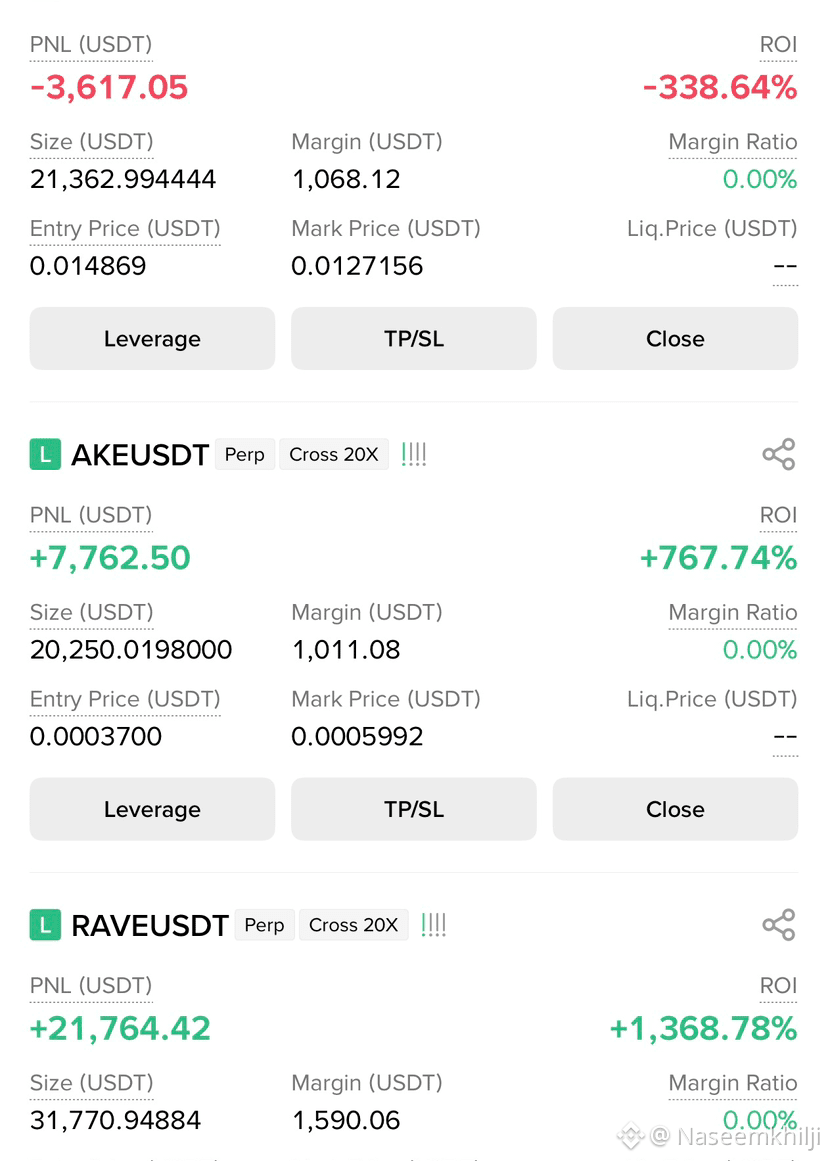828x1161 pixels.
Task: Share the AKEUSDT position
Action: click(778, 454)
